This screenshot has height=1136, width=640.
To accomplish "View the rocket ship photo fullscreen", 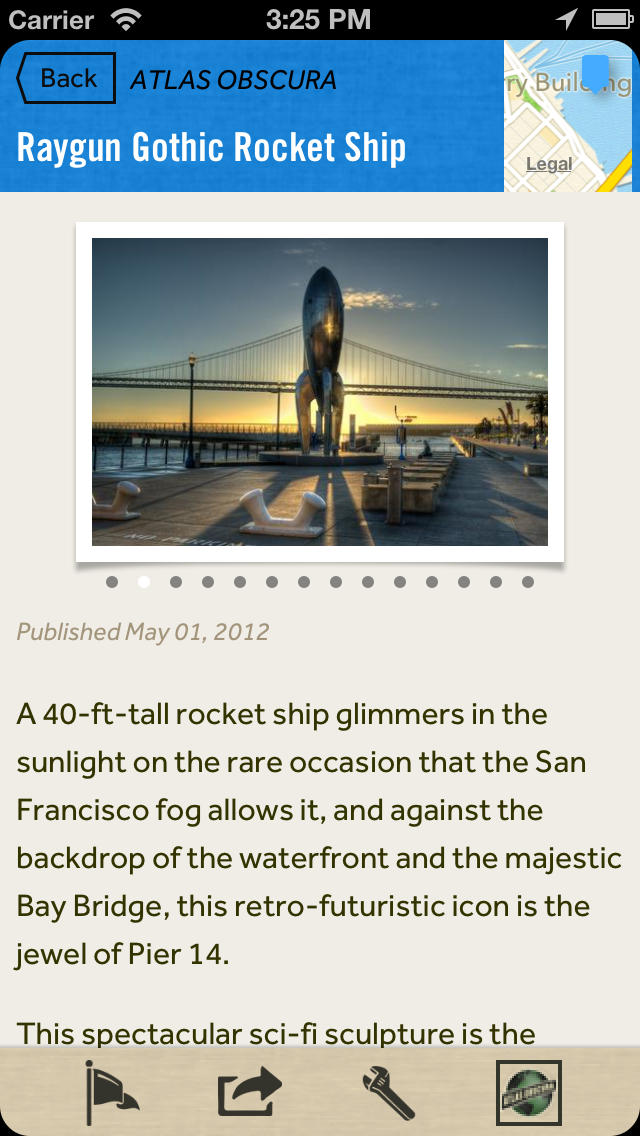I will (x=320, y=392).
